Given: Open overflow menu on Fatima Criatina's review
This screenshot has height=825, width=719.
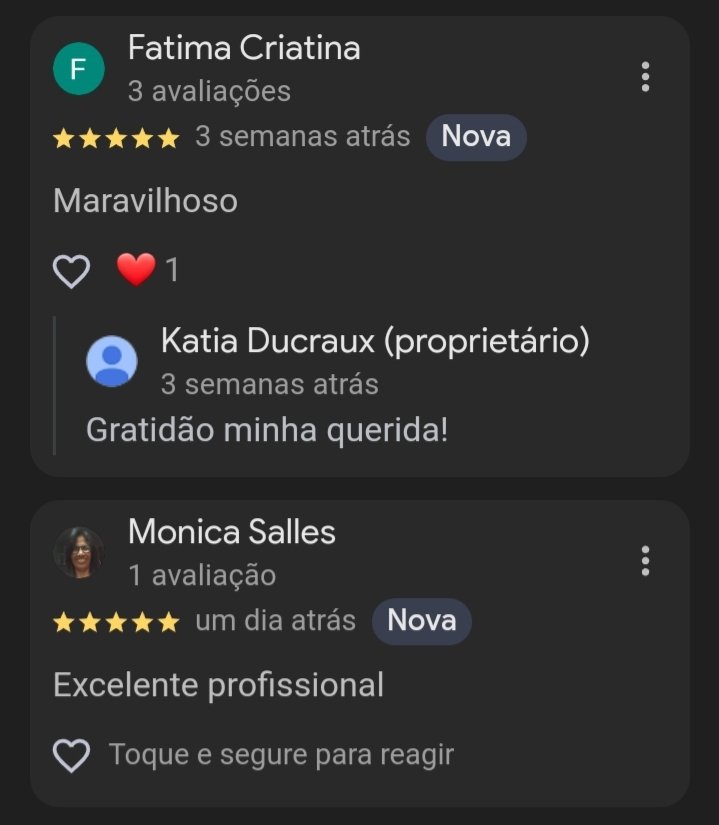Looking at the screenshot, I should (645, 76).
